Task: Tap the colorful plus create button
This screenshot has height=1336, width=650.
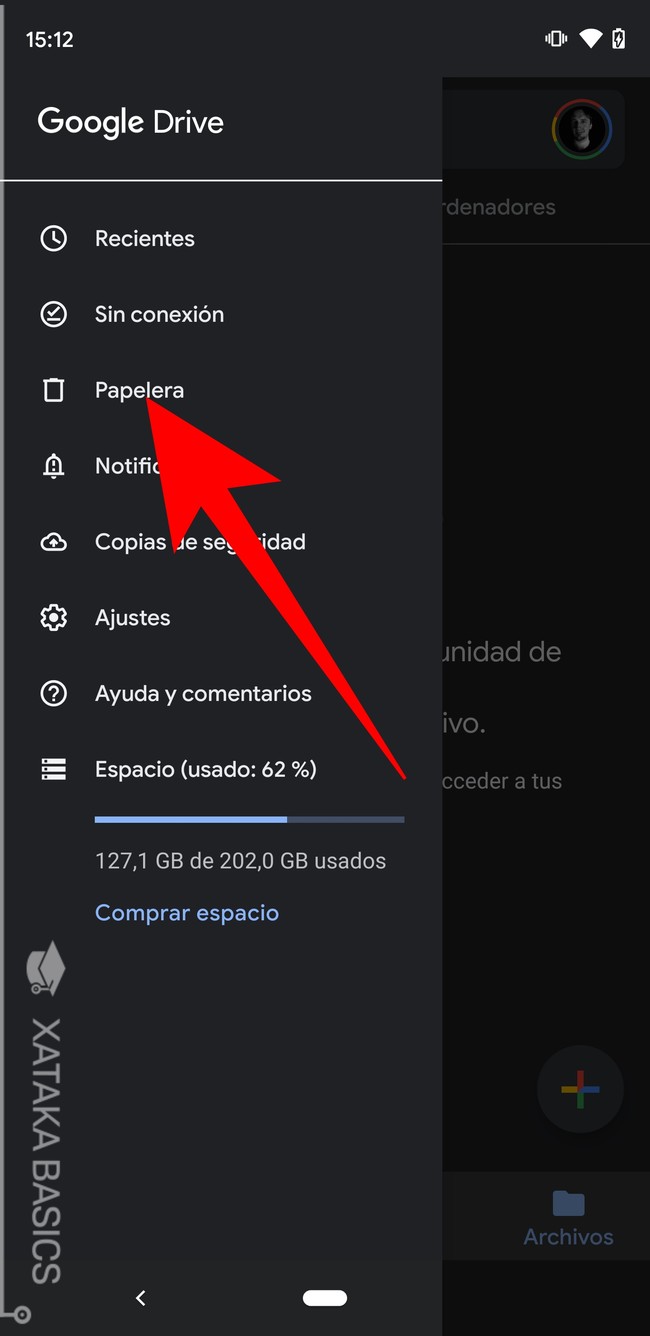Action: (580, 1089)
